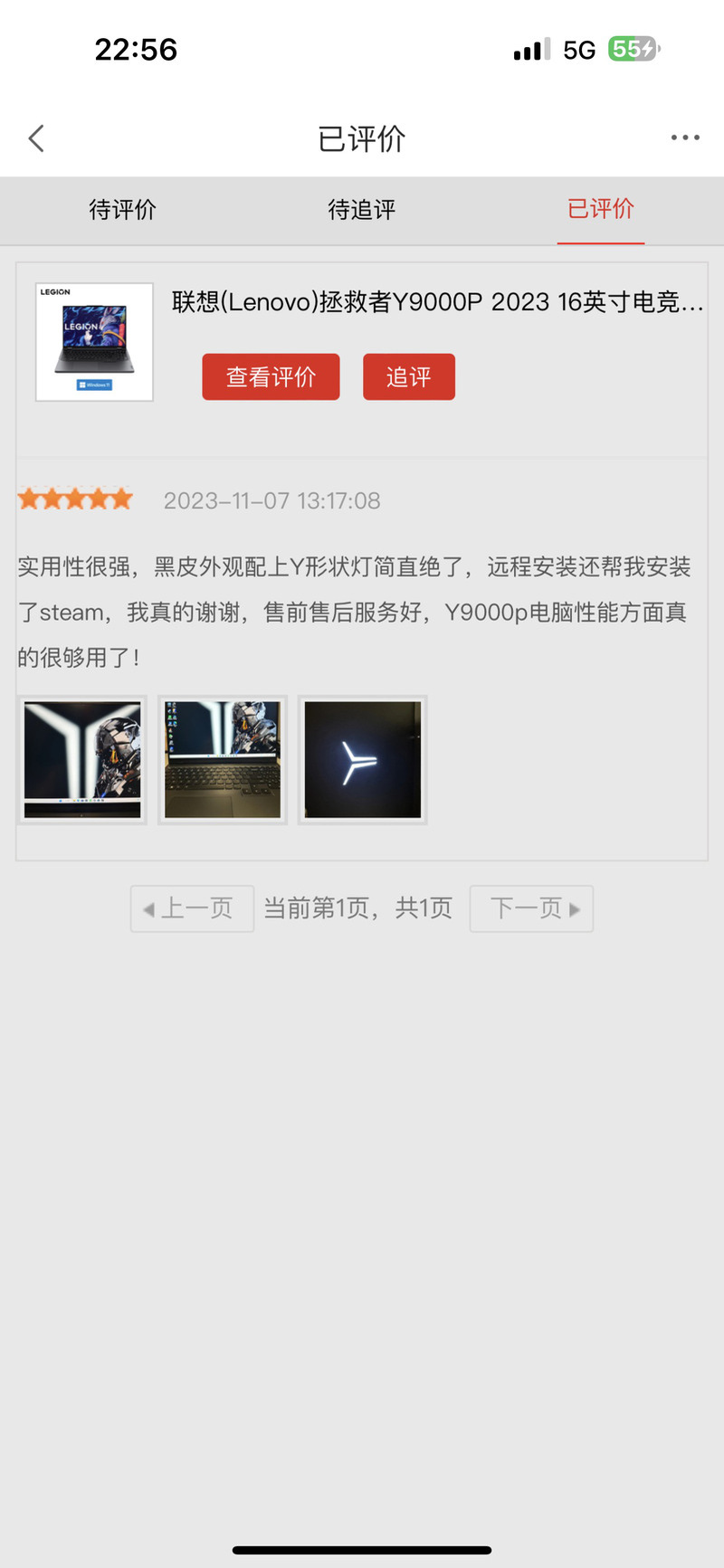Open the Lenovo Y9000P product thumbnail

click(94, 342)
